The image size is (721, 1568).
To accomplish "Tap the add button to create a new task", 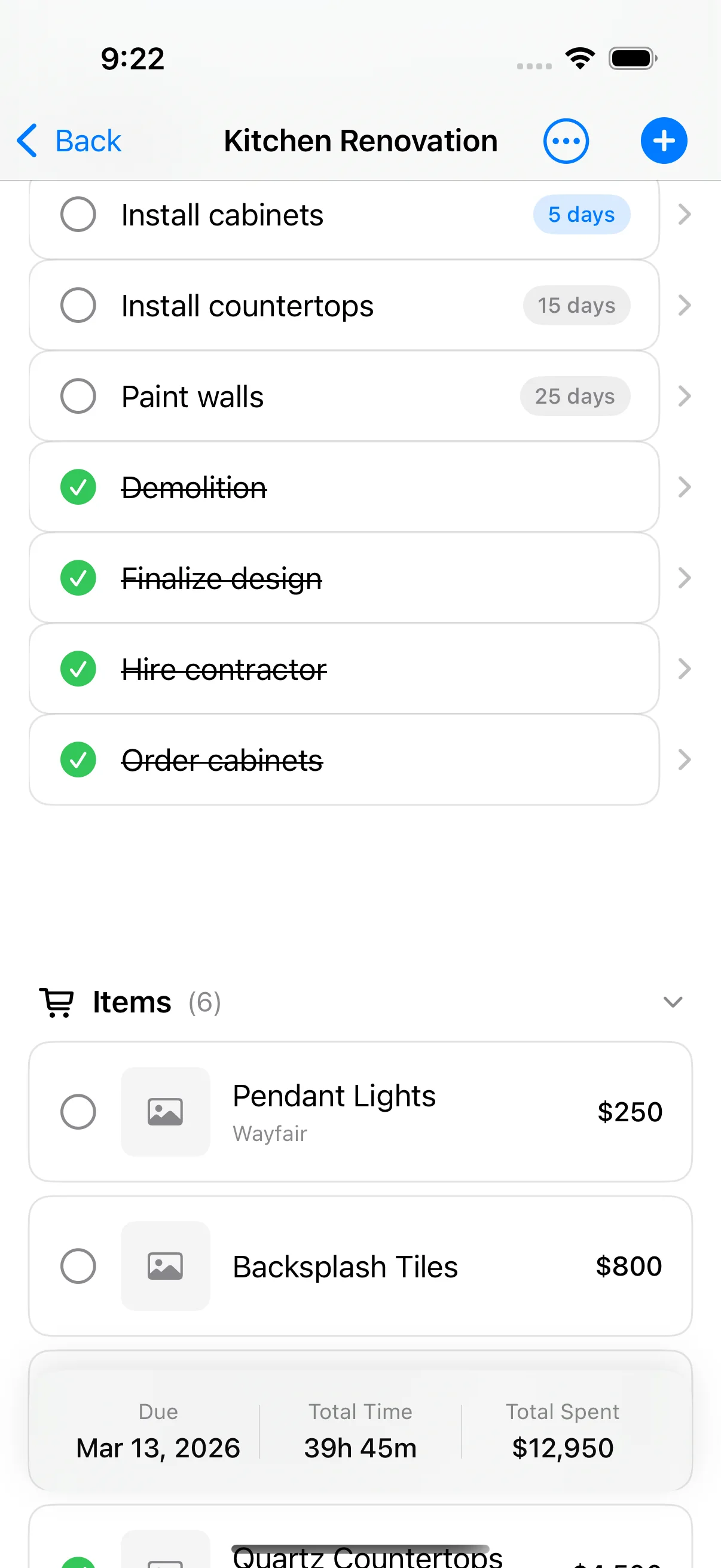I will 664,140.
